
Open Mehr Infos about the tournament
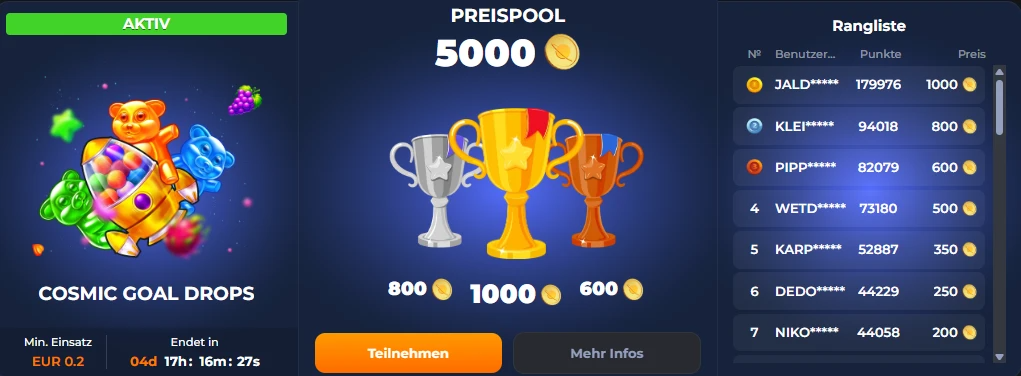coord(607,353)
